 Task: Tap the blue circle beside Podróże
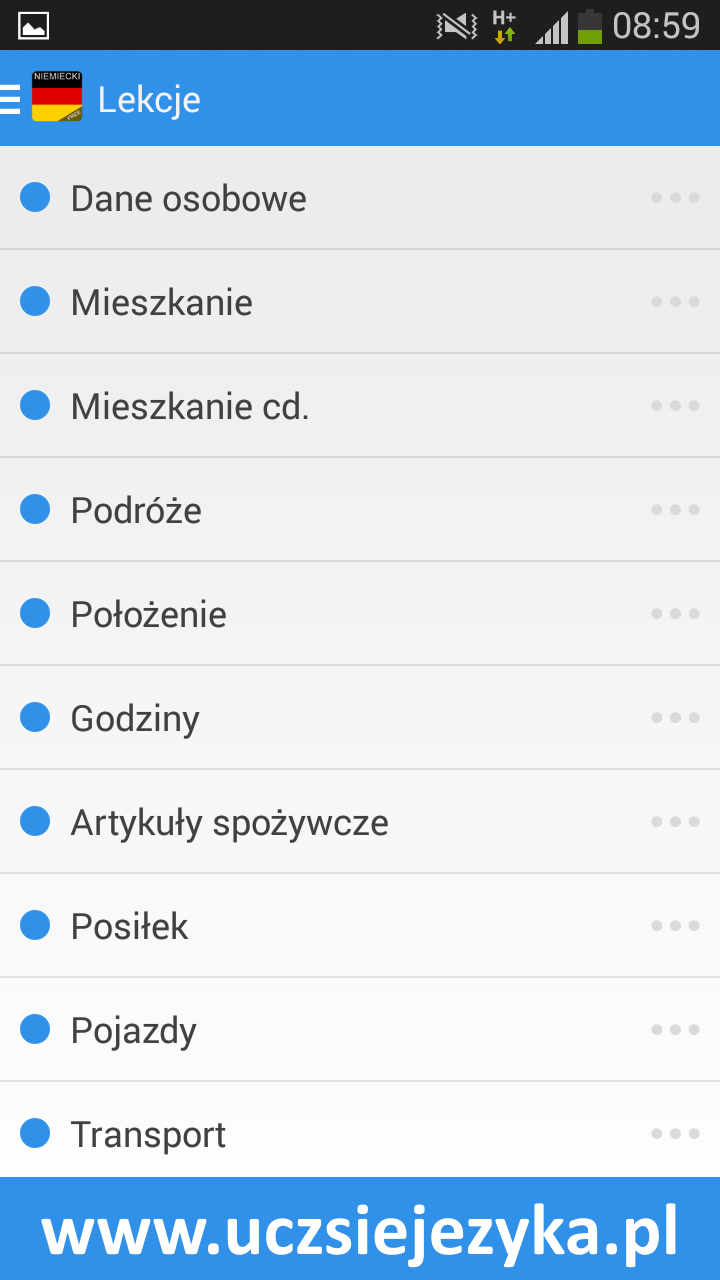(x=35, y=509)
